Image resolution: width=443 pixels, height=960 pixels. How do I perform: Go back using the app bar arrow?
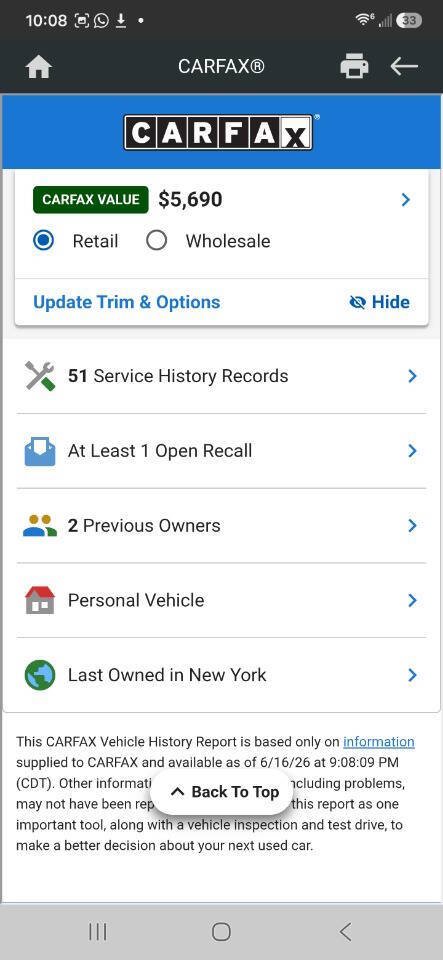[404, 66]
